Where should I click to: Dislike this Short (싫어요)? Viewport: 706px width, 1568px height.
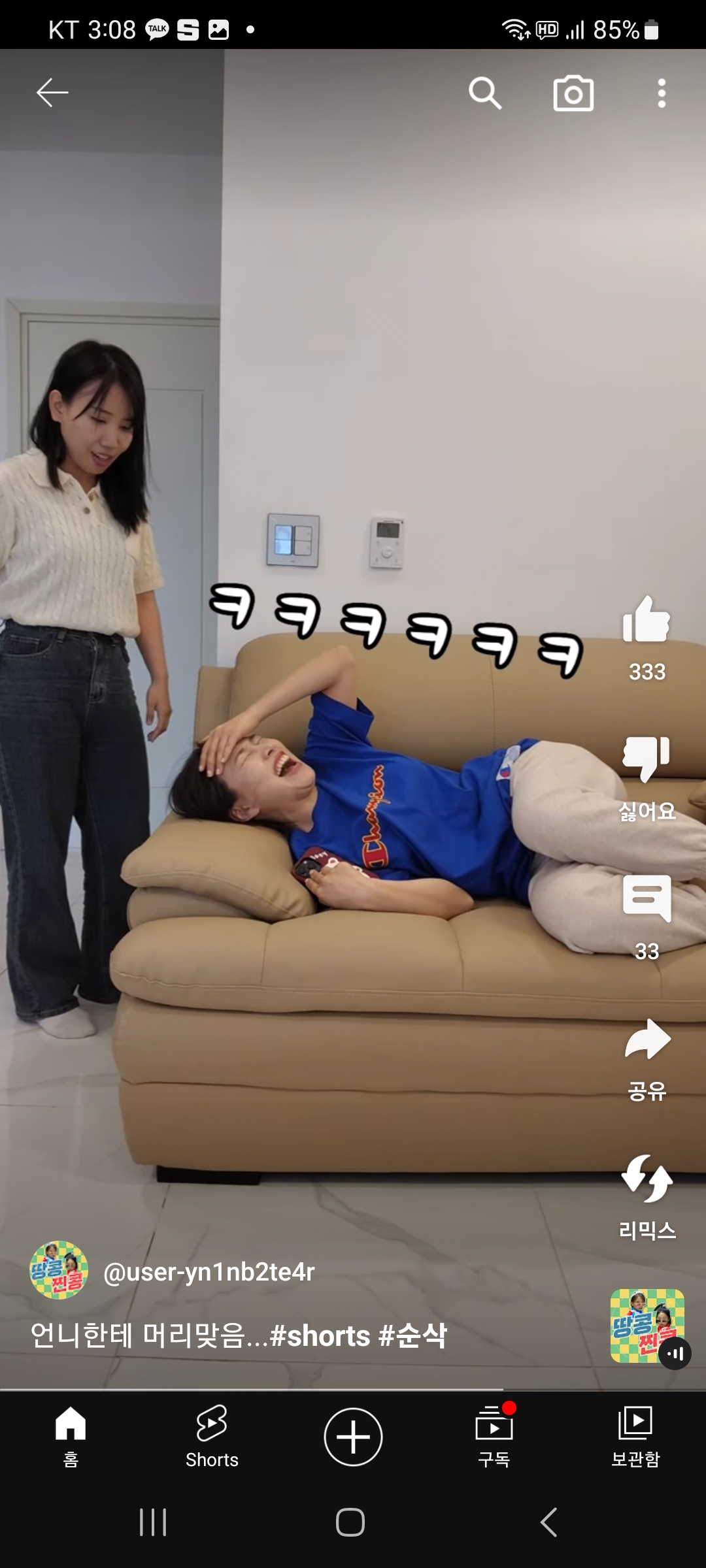coord(646,759)
